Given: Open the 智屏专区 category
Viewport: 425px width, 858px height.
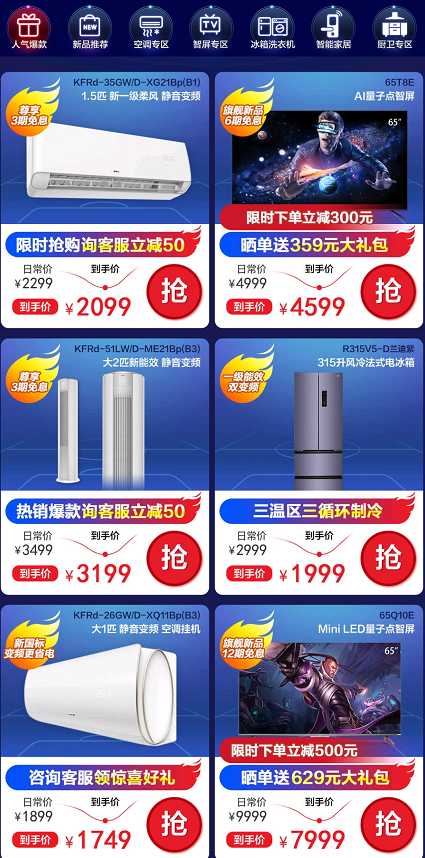Looking at the screenshot, I should click(211, 28).
